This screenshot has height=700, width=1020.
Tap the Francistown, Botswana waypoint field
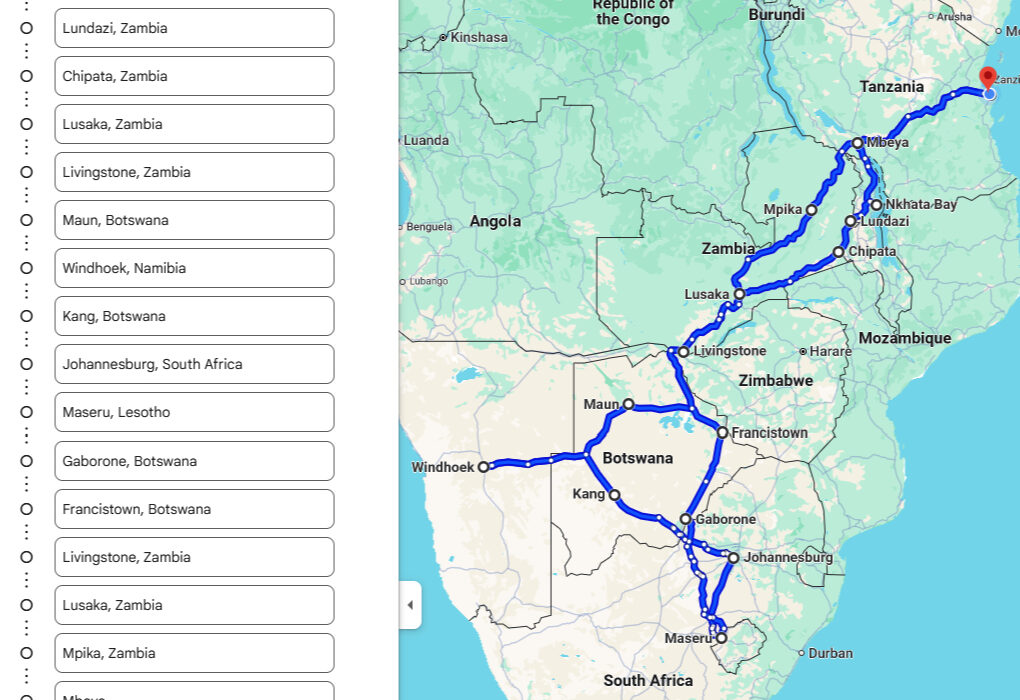[194, 509]
